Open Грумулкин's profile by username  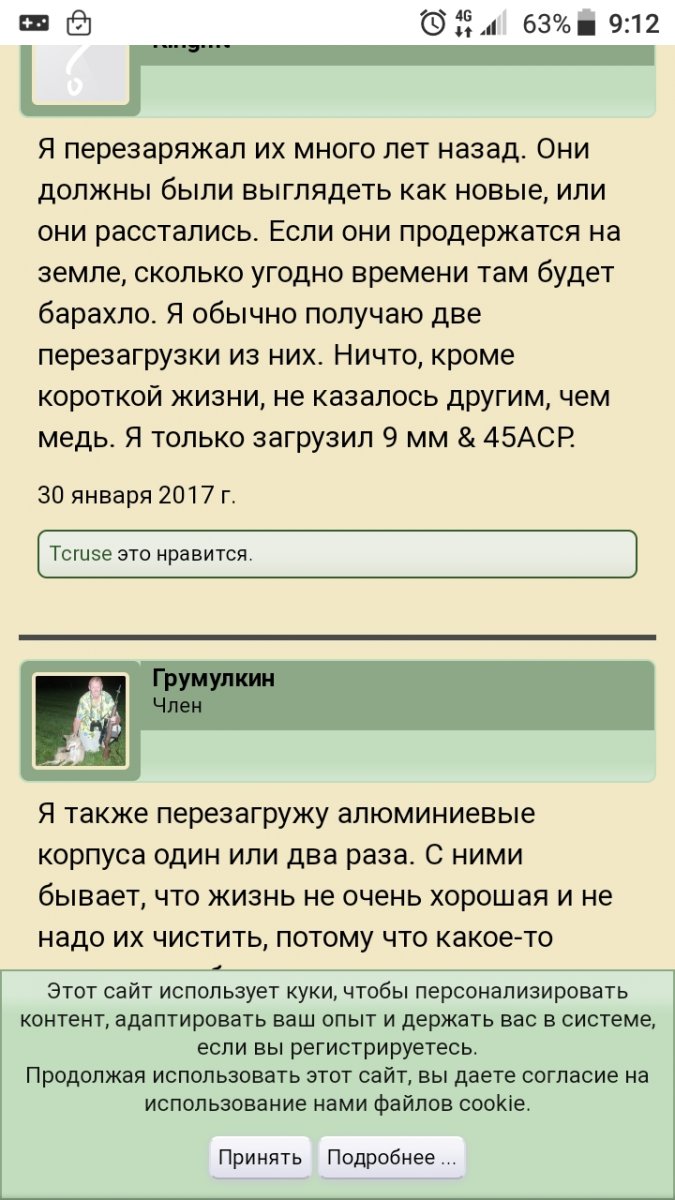point(213,679)
